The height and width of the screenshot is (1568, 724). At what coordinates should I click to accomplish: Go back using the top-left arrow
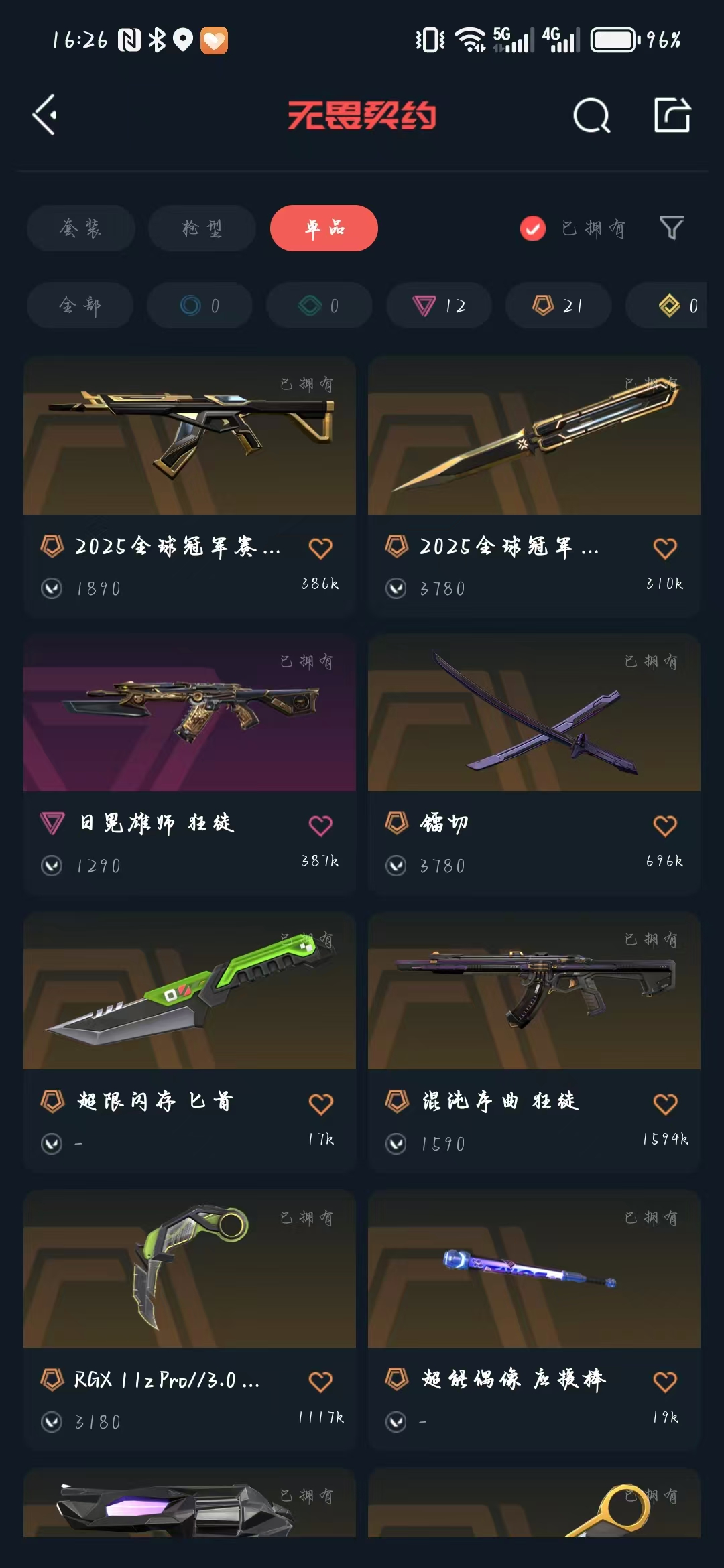tap(45, 115)
